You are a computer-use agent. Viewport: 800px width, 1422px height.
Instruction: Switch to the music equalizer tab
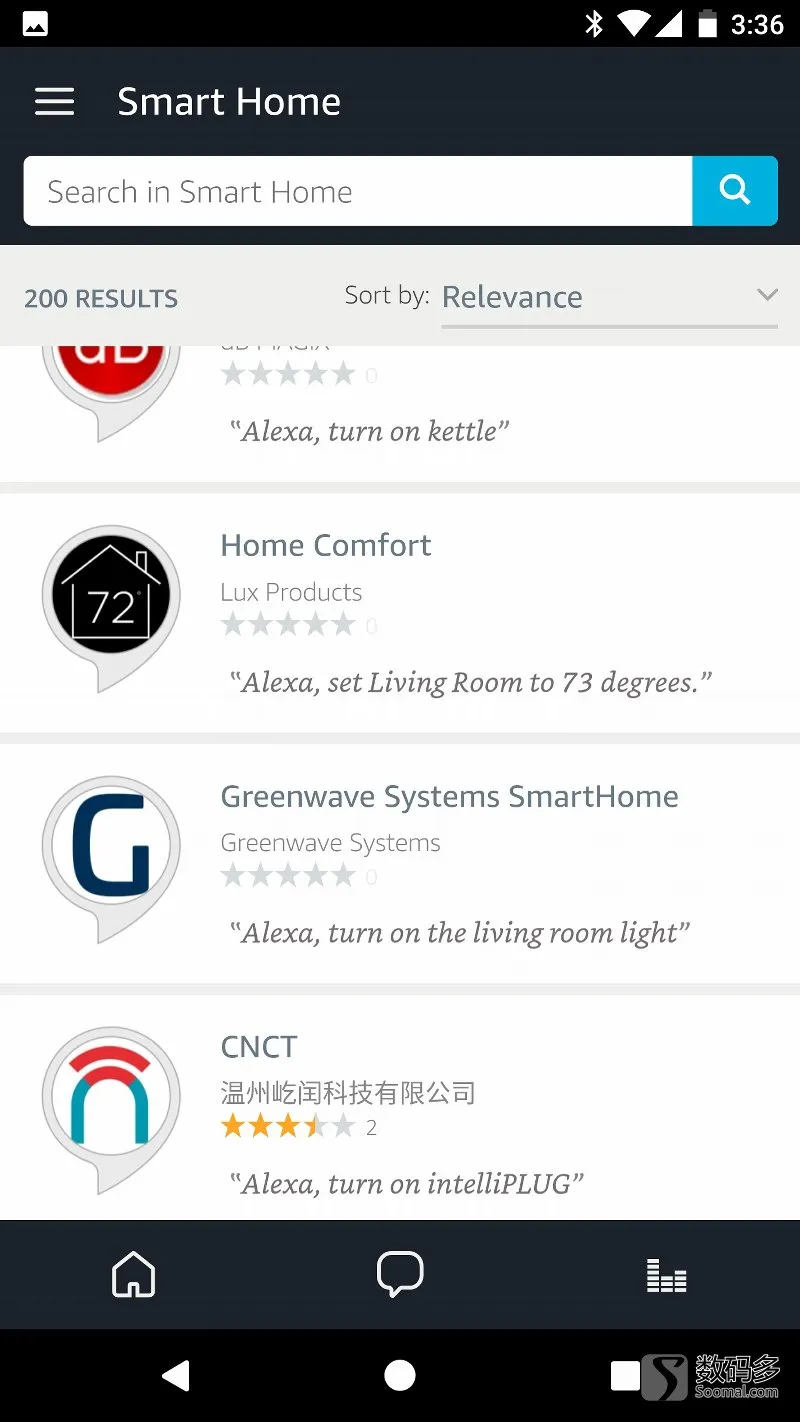click(x=666, y=1276)
